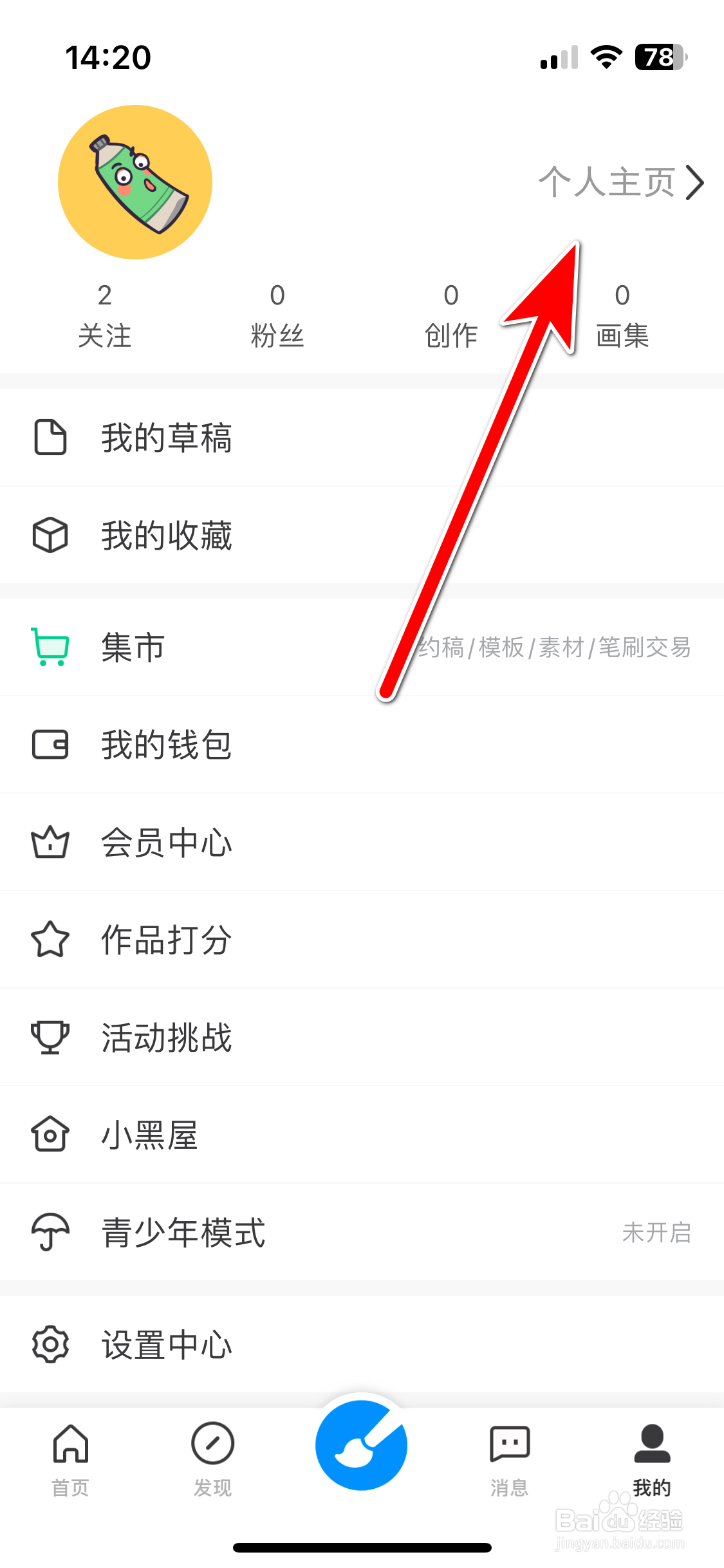View the 画集 album count

[622, 315]
